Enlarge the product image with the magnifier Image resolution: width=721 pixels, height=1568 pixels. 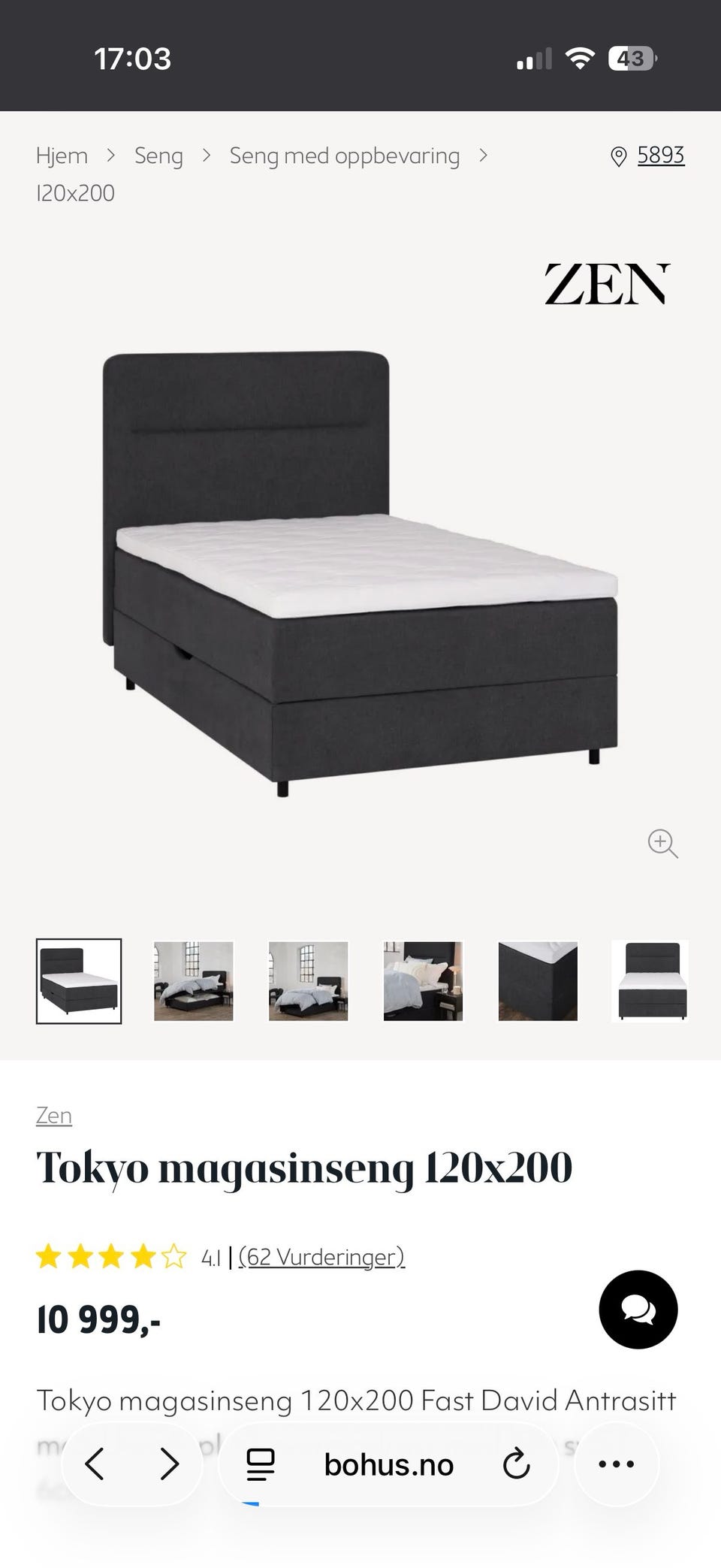click(662, 844)
